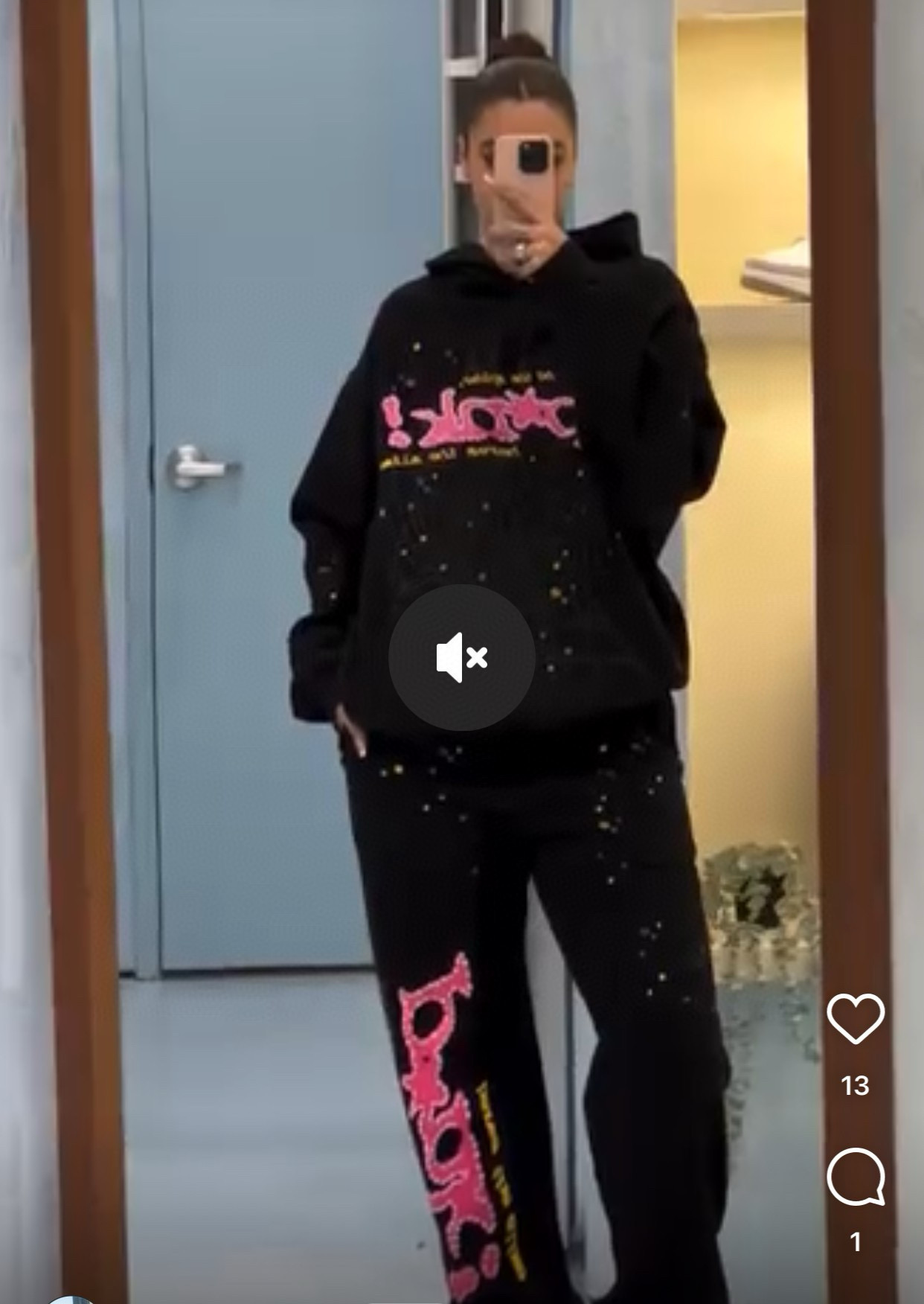
Task: Open the comments on this video
Action: point(856,1177)
